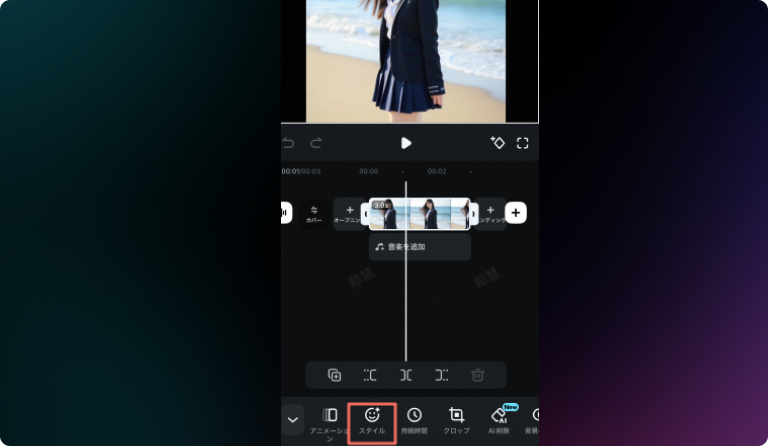Redo the last edit

click(316, 143)
